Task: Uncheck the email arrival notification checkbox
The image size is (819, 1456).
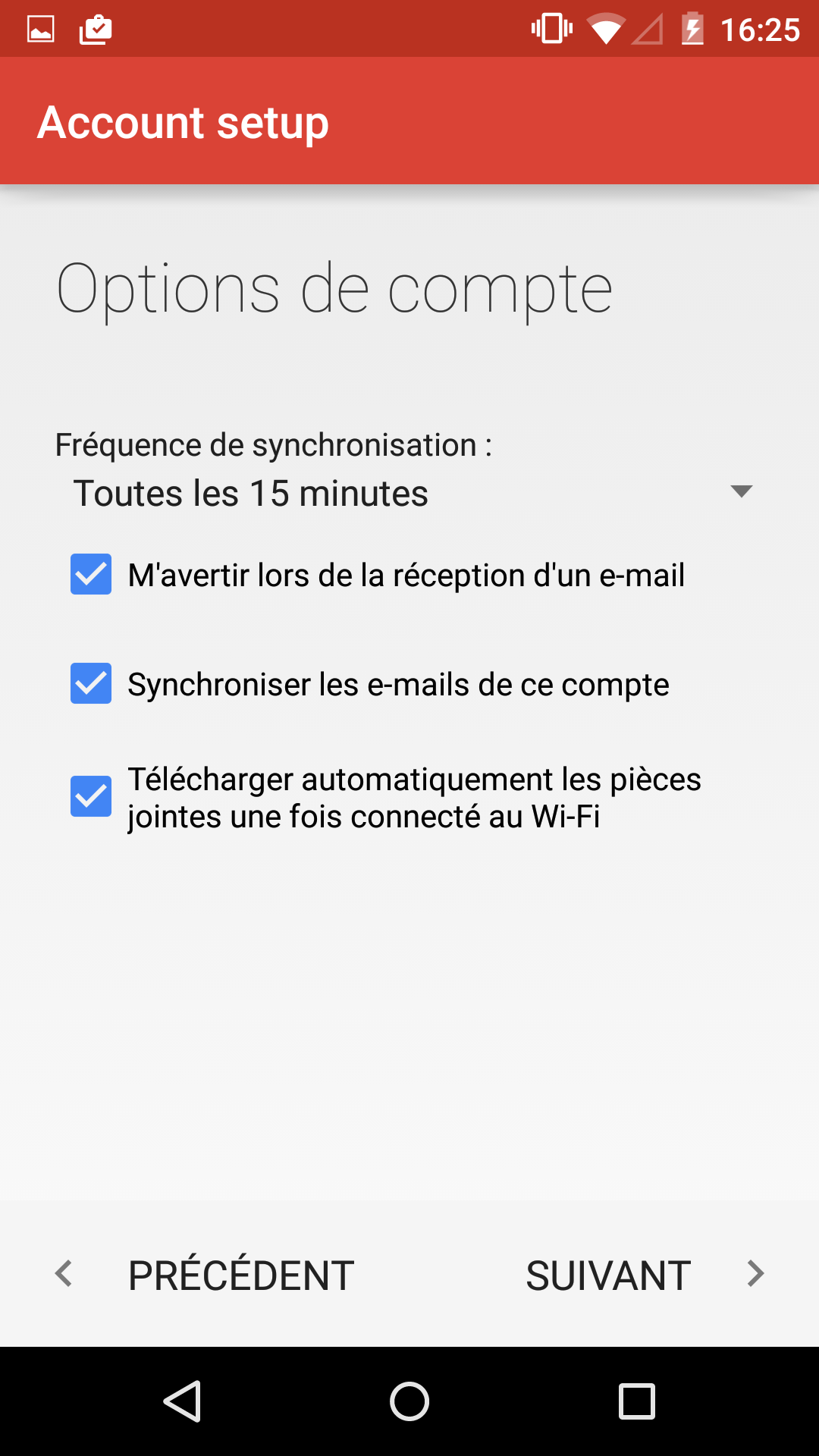Action: pyautogui.click(x=91, y=574)
